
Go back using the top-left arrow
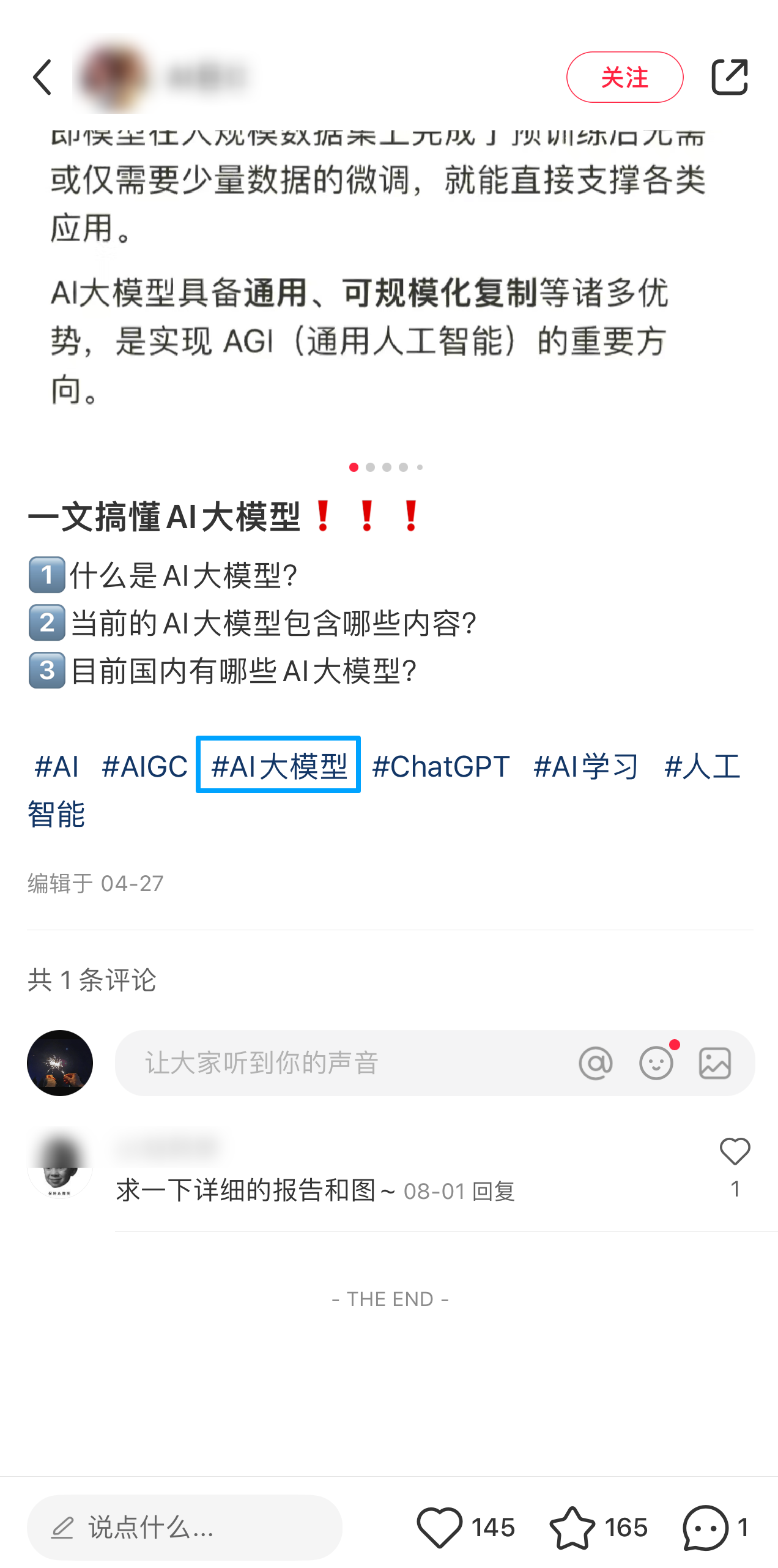pos(43,77)
